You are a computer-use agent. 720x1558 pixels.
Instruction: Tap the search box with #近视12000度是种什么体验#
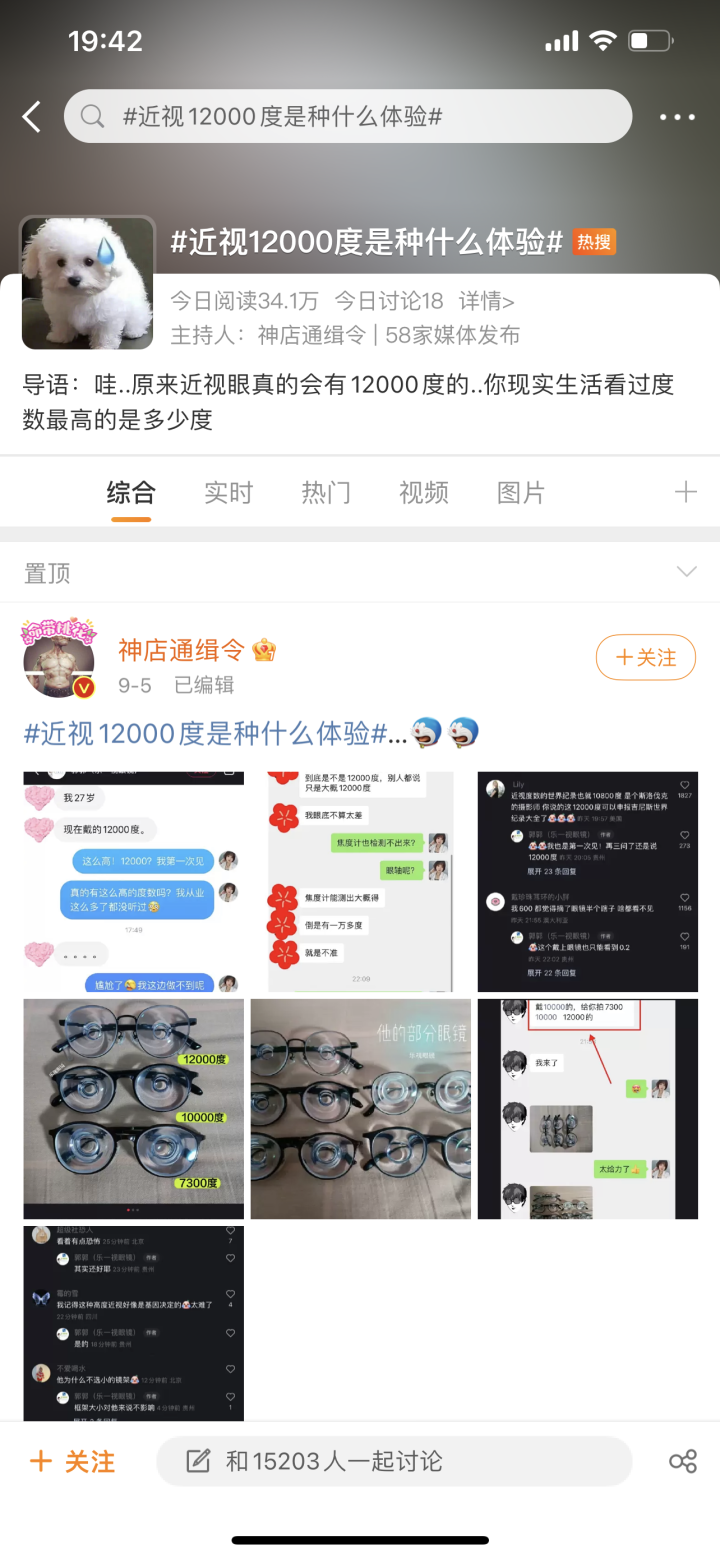[348, 117]
